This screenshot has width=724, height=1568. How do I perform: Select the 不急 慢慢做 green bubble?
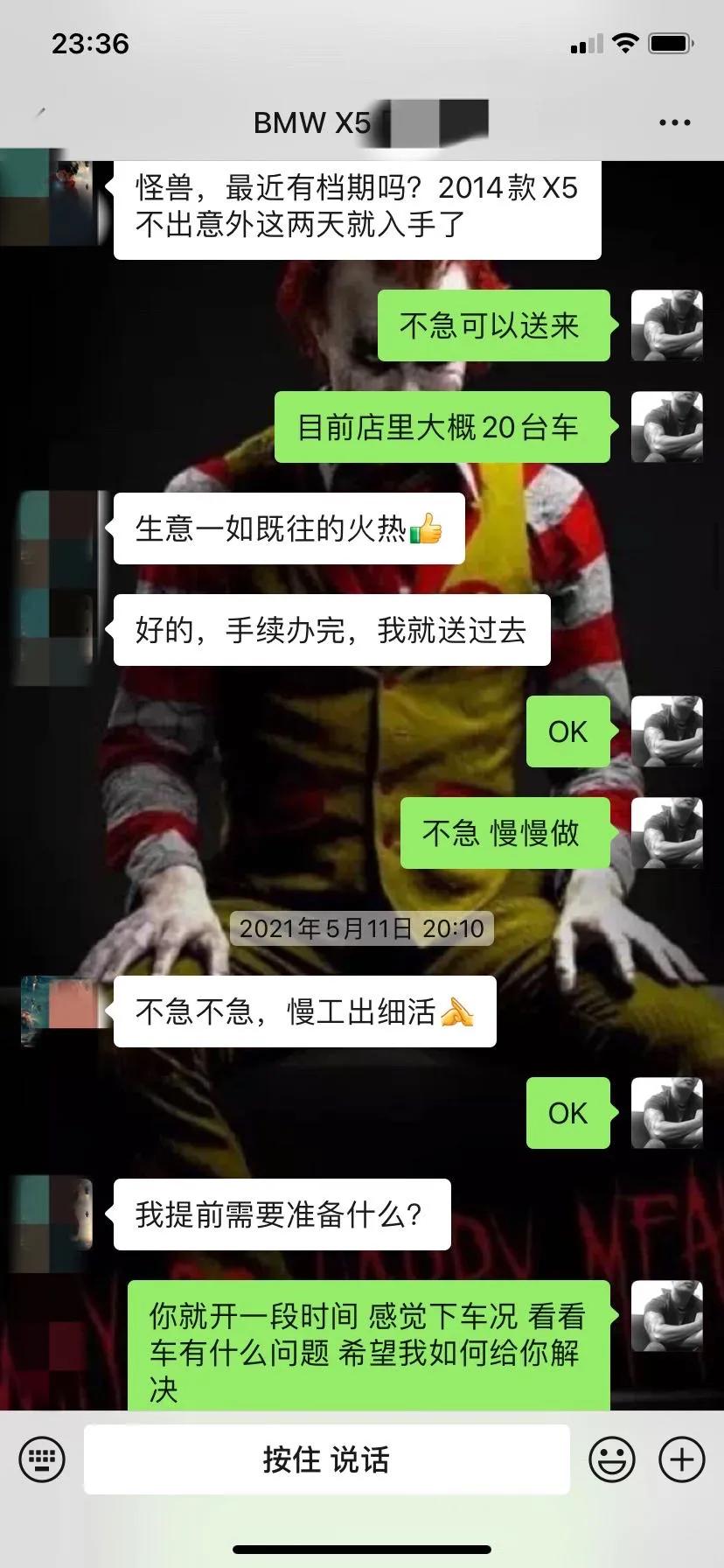pos(505,834)
